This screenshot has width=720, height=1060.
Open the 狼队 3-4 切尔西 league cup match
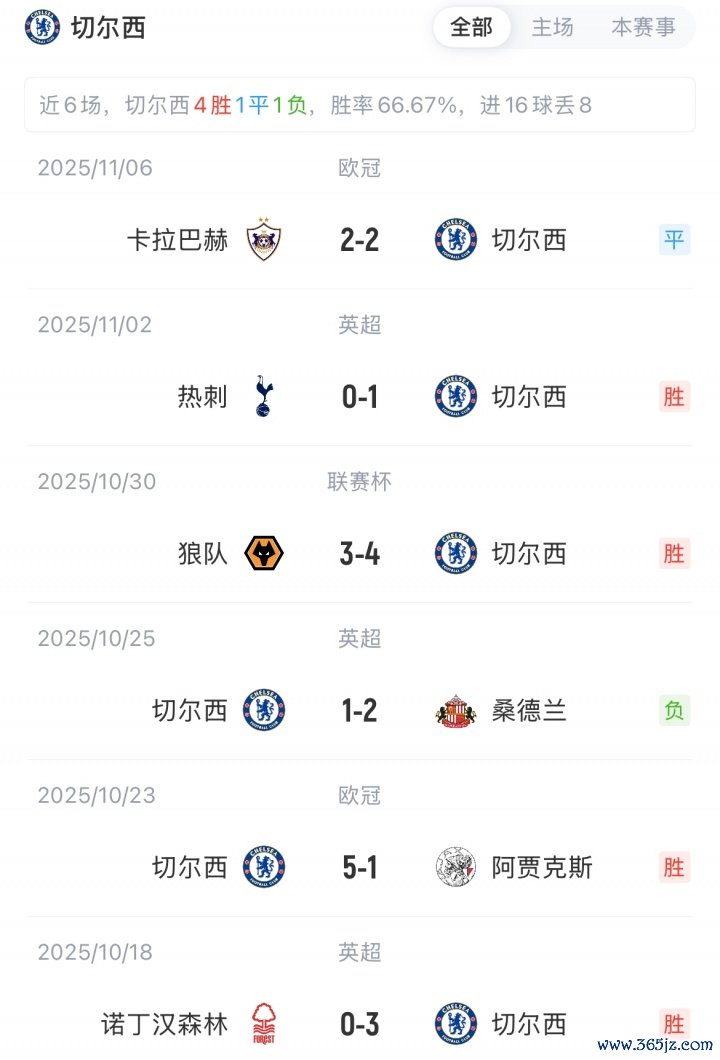pos(360,554)
